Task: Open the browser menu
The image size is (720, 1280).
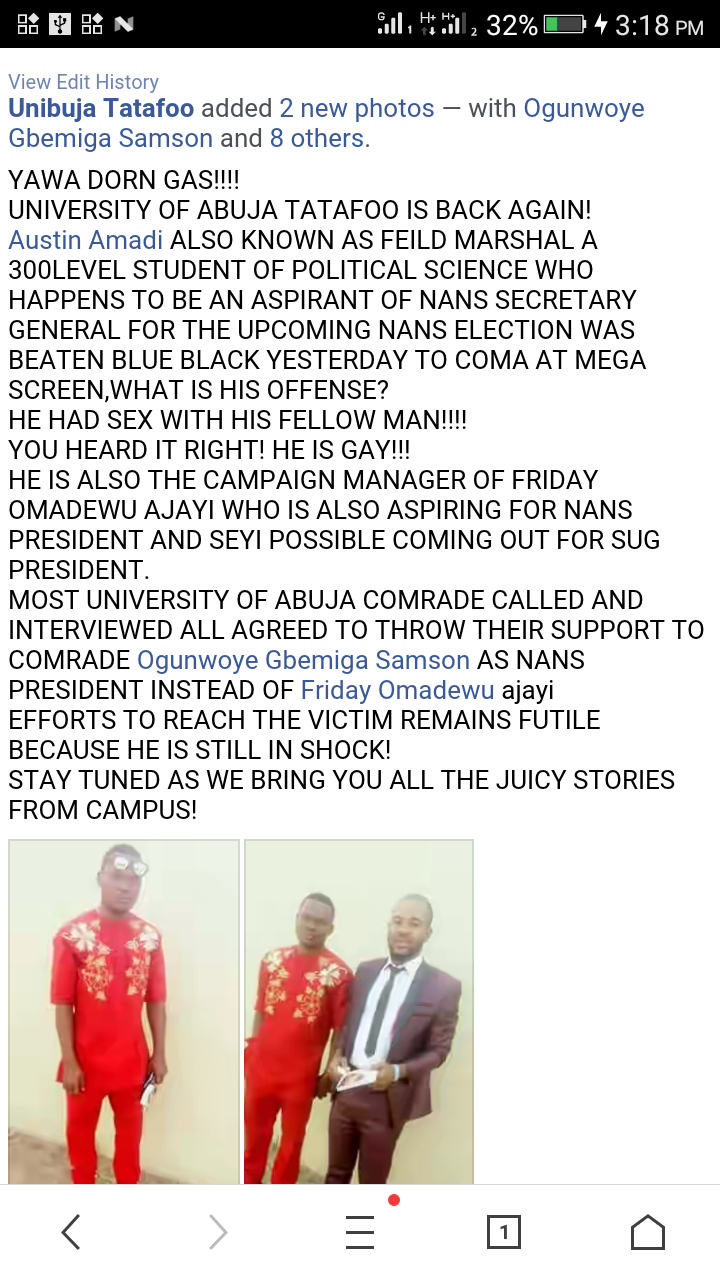Action: (x=360, y=1232)
